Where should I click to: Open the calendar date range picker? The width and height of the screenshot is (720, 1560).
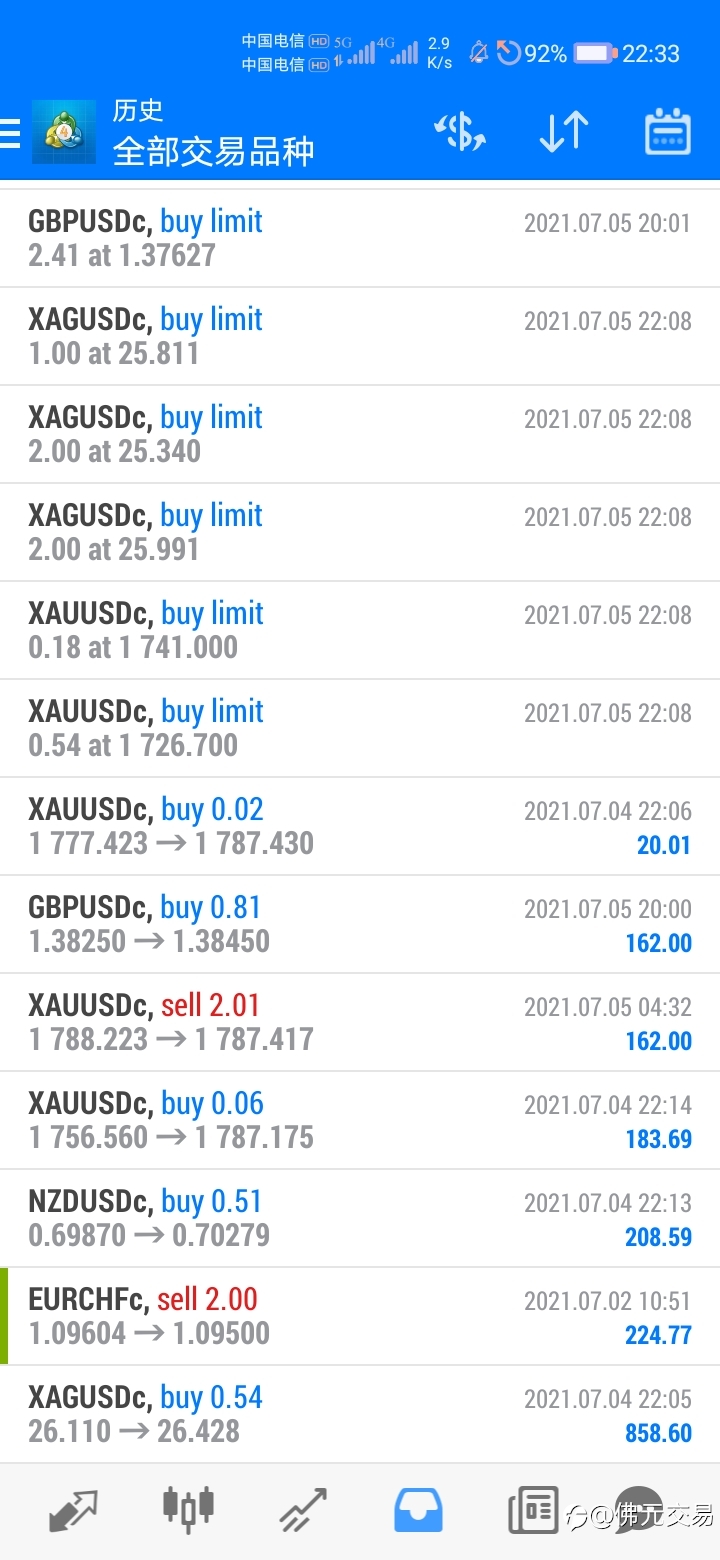coord(668,132)
